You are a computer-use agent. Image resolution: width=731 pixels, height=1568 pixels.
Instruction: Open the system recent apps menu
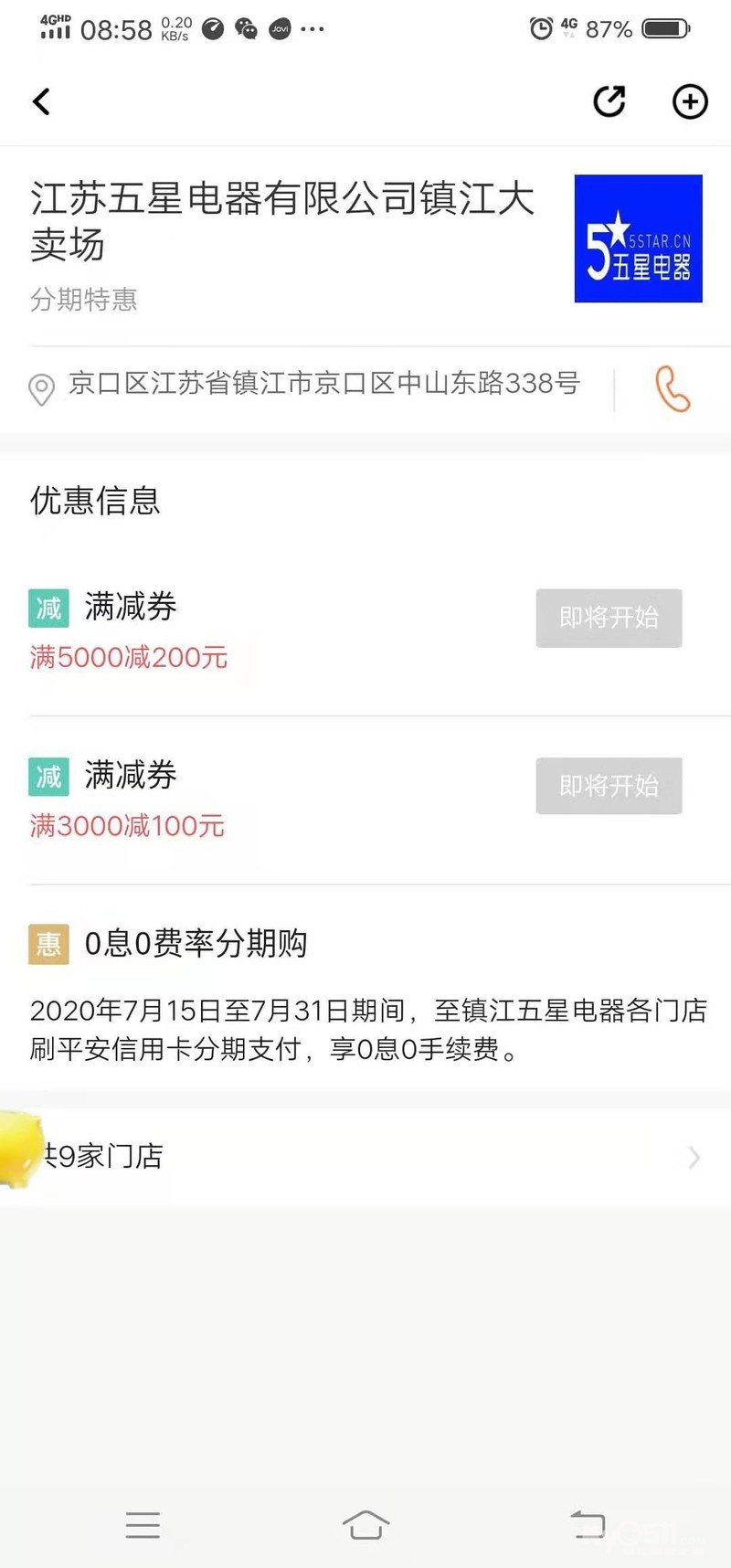143,1524
